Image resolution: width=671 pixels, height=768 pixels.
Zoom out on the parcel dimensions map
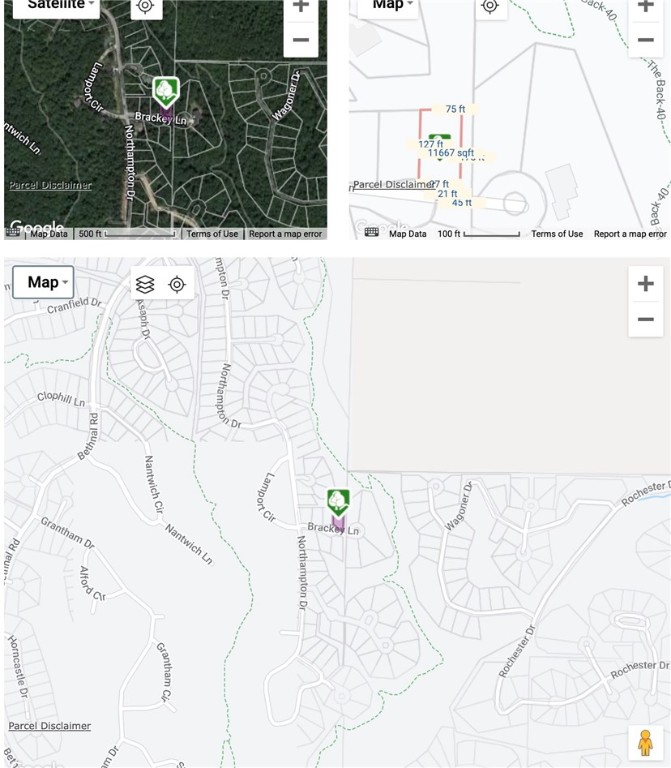pyautogui.click(x=646, y=40)
